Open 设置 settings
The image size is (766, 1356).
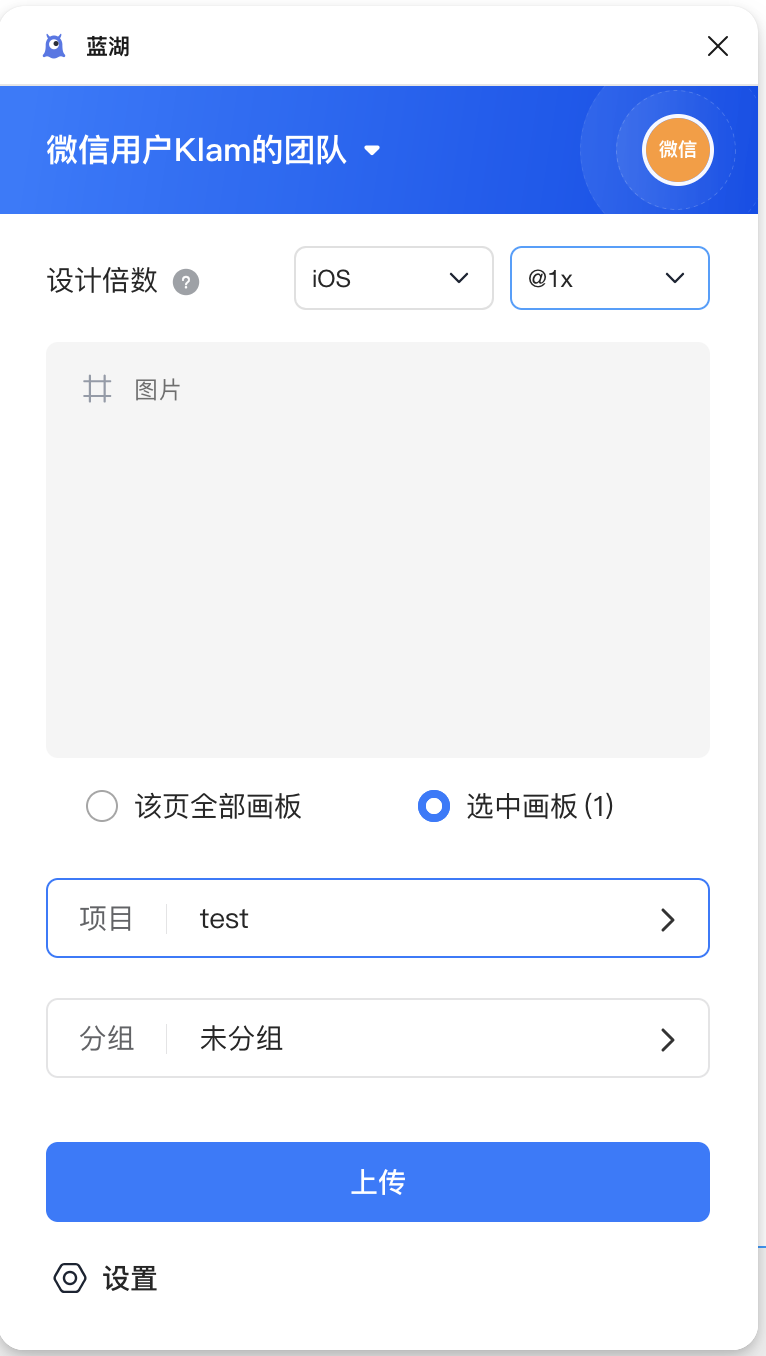coord(105,1278)
